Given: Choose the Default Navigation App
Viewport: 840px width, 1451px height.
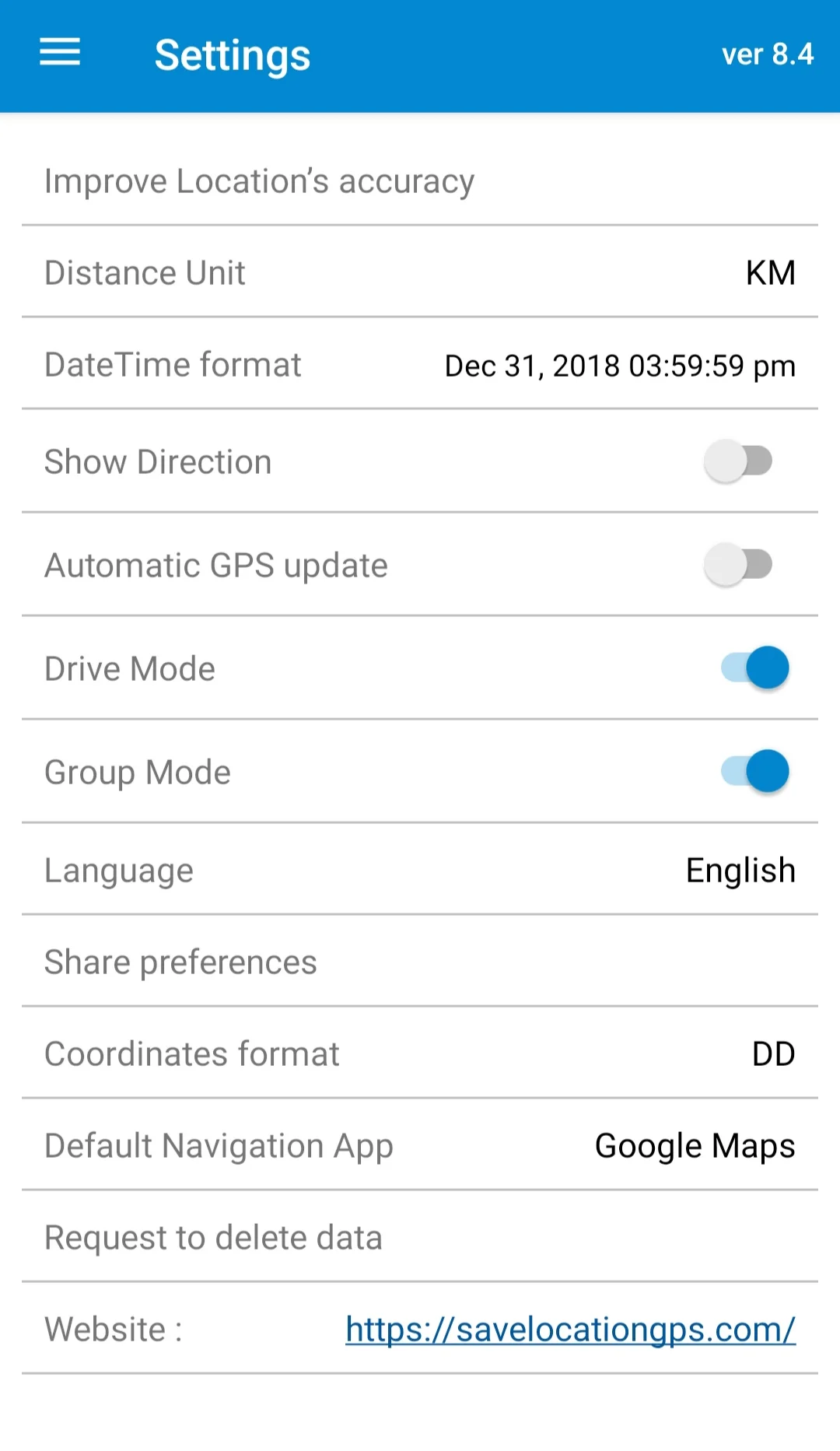Looking at the screenshot, I should coord(420,1146).
